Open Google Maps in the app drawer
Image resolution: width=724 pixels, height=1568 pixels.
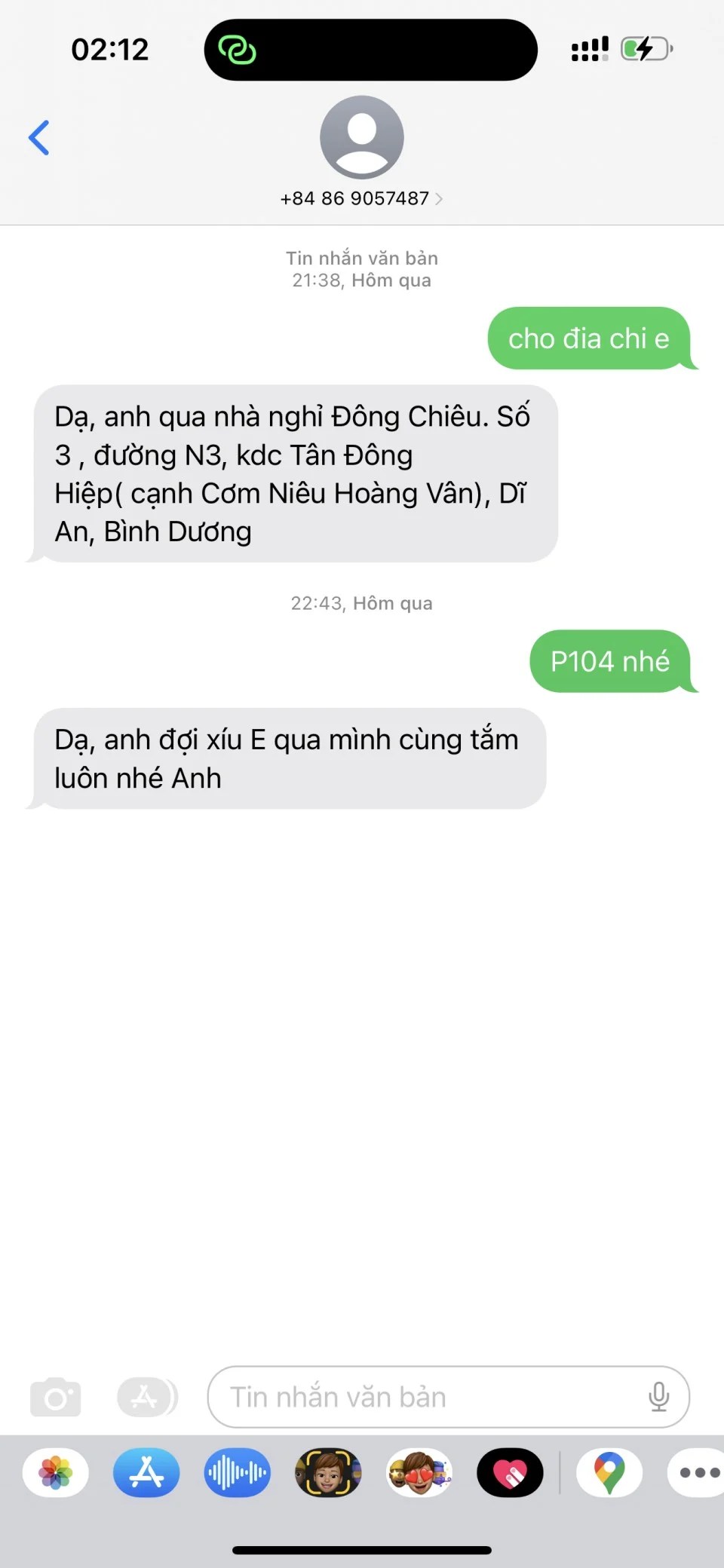click(x=609, y=1472)
